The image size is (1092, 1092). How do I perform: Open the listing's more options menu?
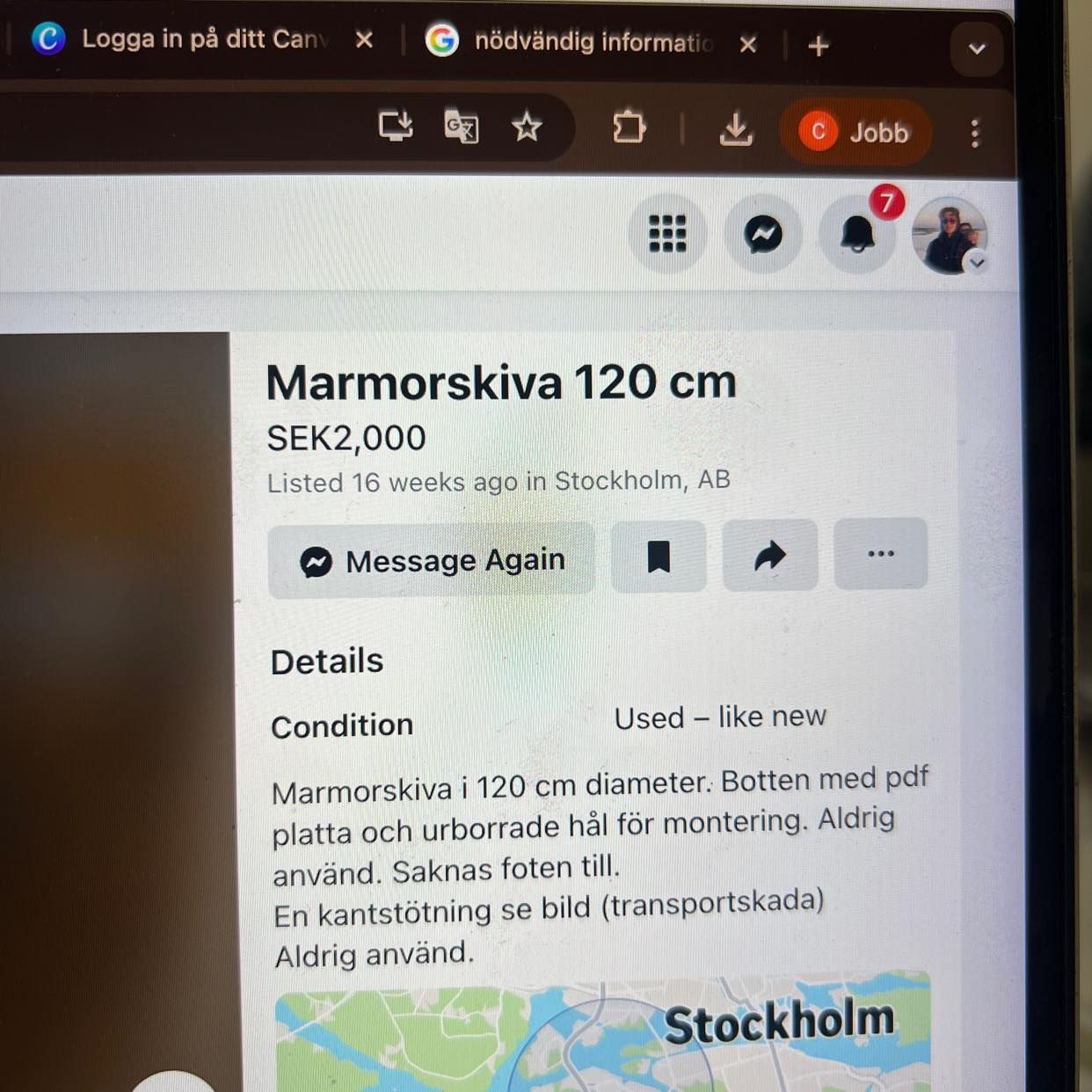tap(880, 554)
